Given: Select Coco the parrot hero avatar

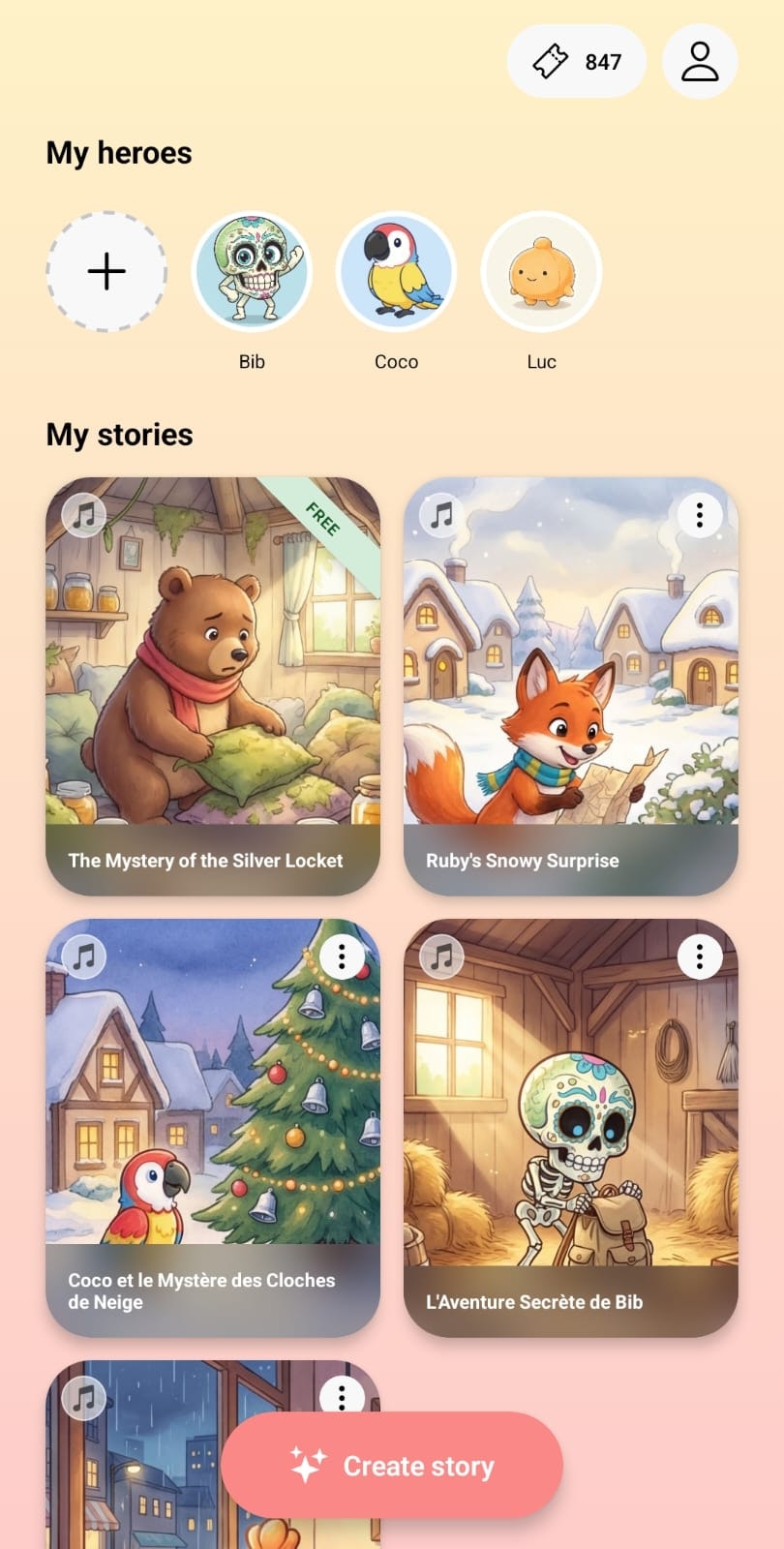Looking at the screenshot, I should [396, 273].
